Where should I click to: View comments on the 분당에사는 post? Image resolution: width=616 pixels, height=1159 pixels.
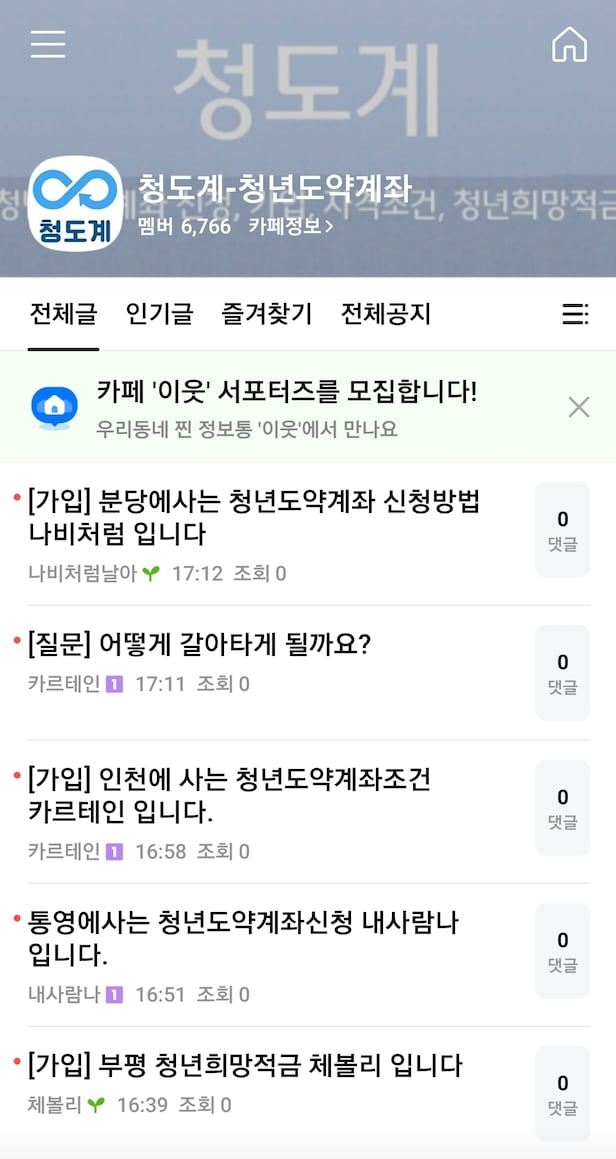(562, 530)
